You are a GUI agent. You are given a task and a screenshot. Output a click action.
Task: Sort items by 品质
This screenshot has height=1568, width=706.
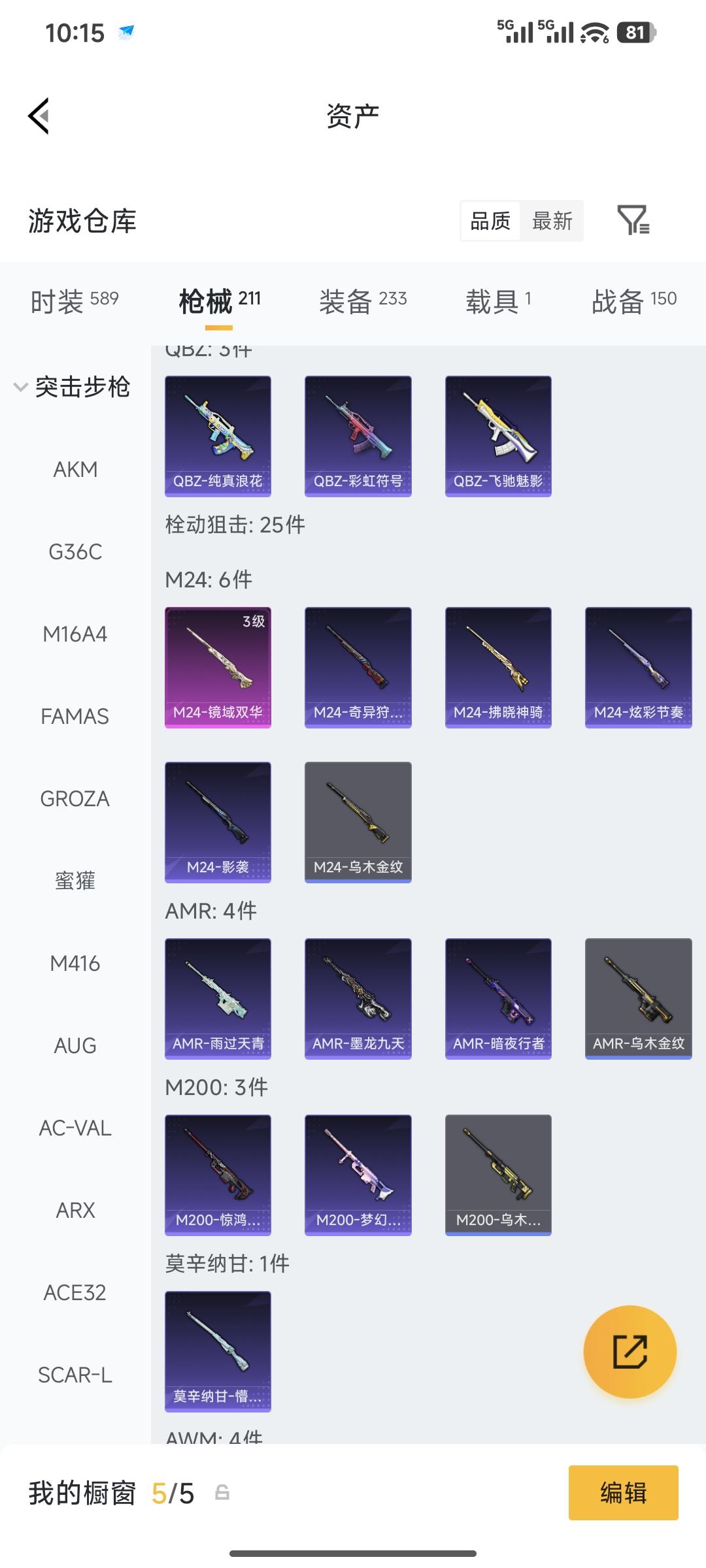[x=490, y=221]
